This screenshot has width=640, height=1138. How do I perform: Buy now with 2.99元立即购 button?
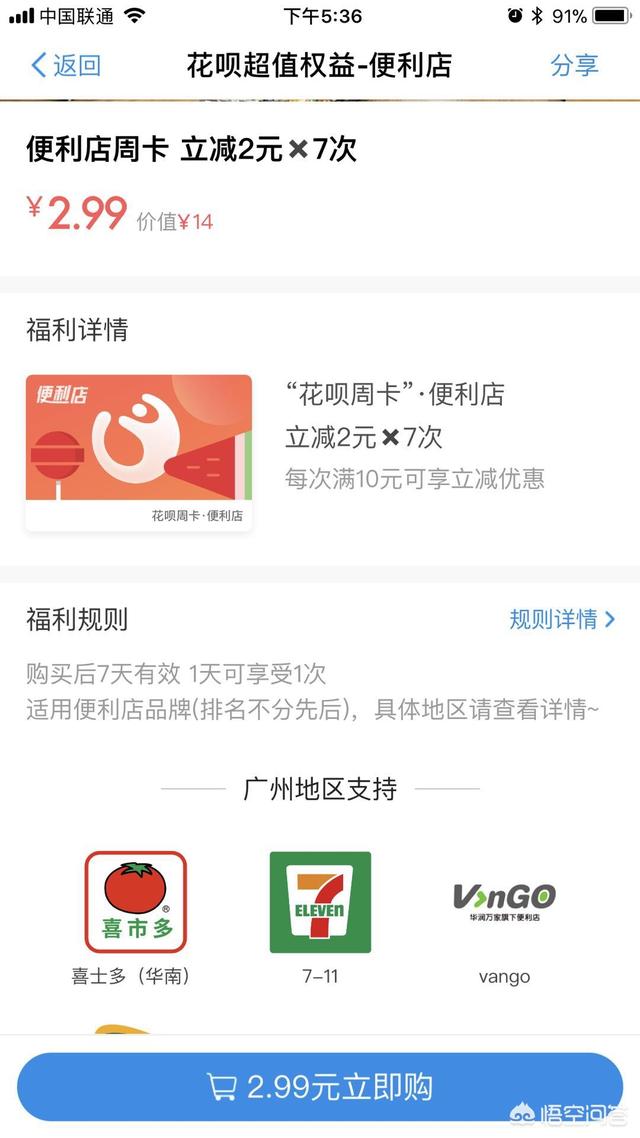pyautogui.click(x=320, y=1087)
